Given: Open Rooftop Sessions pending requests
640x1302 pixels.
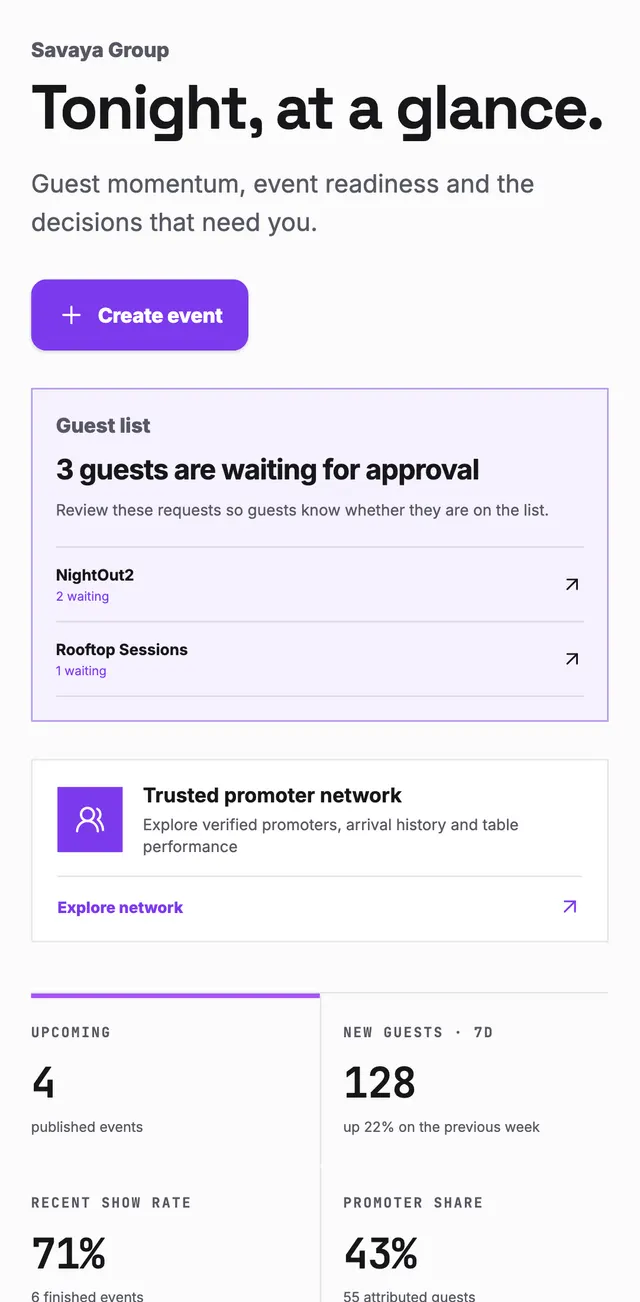Looking at the screenshot, I should click(x=320, y=659).
